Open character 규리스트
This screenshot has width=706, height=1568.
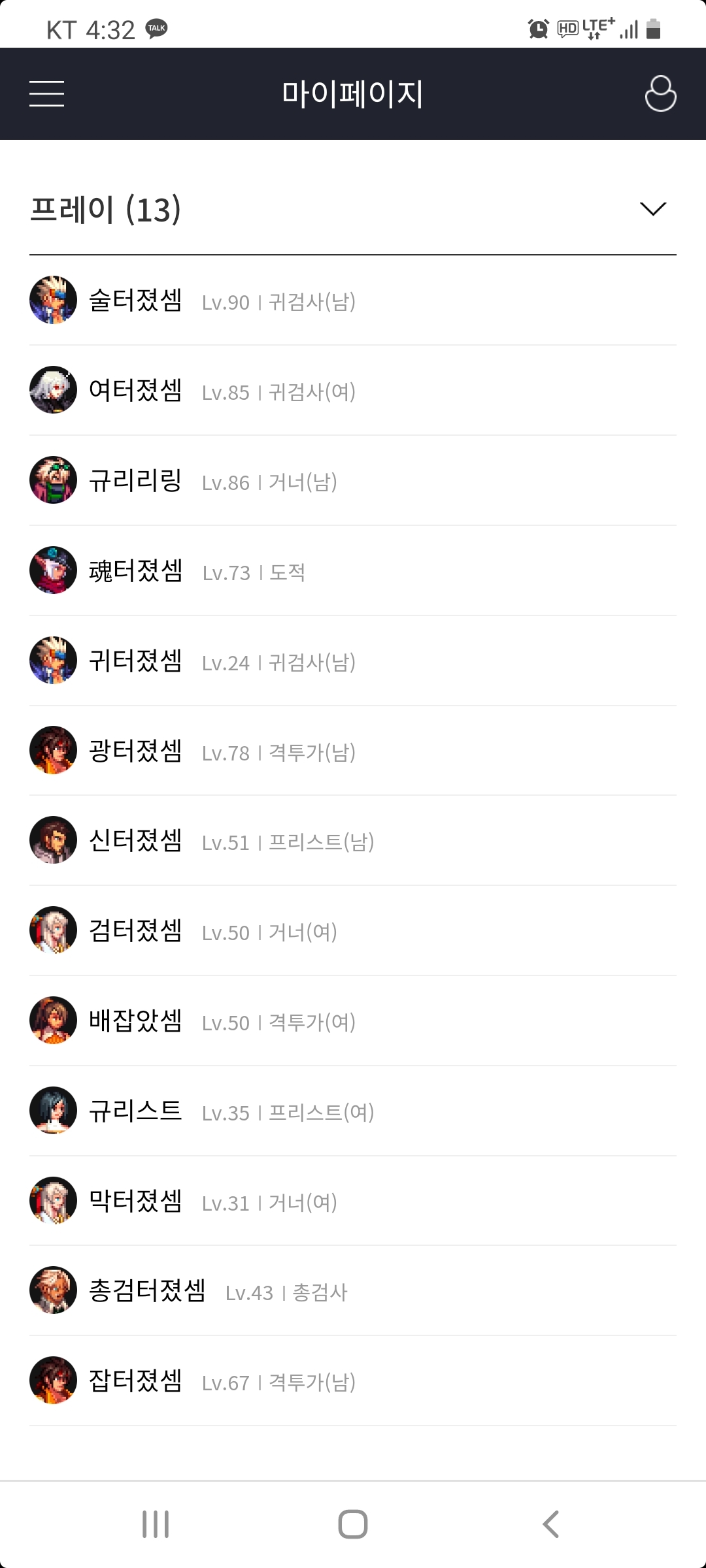(x=135, y=1111)
